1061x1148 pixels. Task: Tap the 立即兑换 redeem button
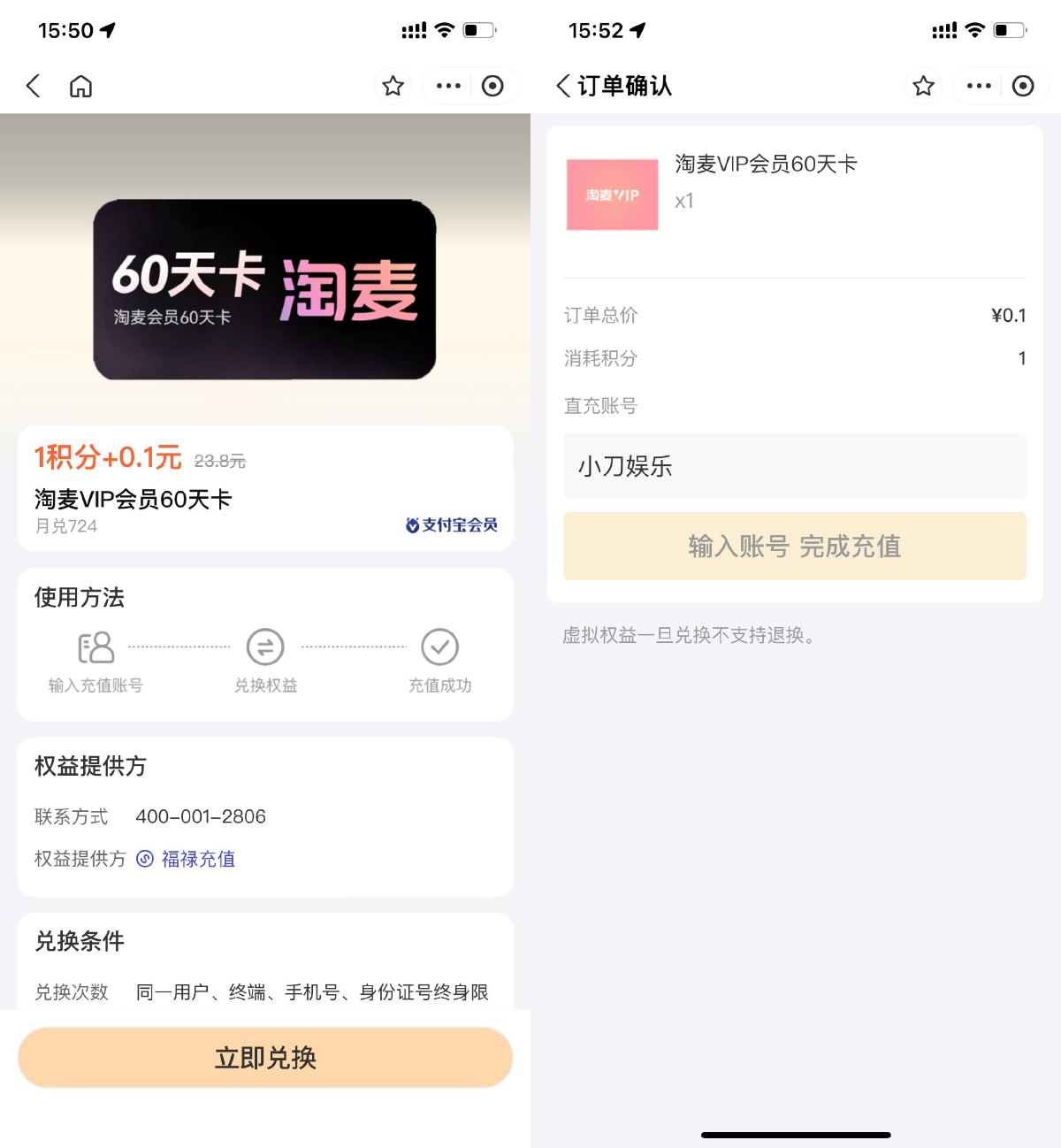(x=264, y=1058)
